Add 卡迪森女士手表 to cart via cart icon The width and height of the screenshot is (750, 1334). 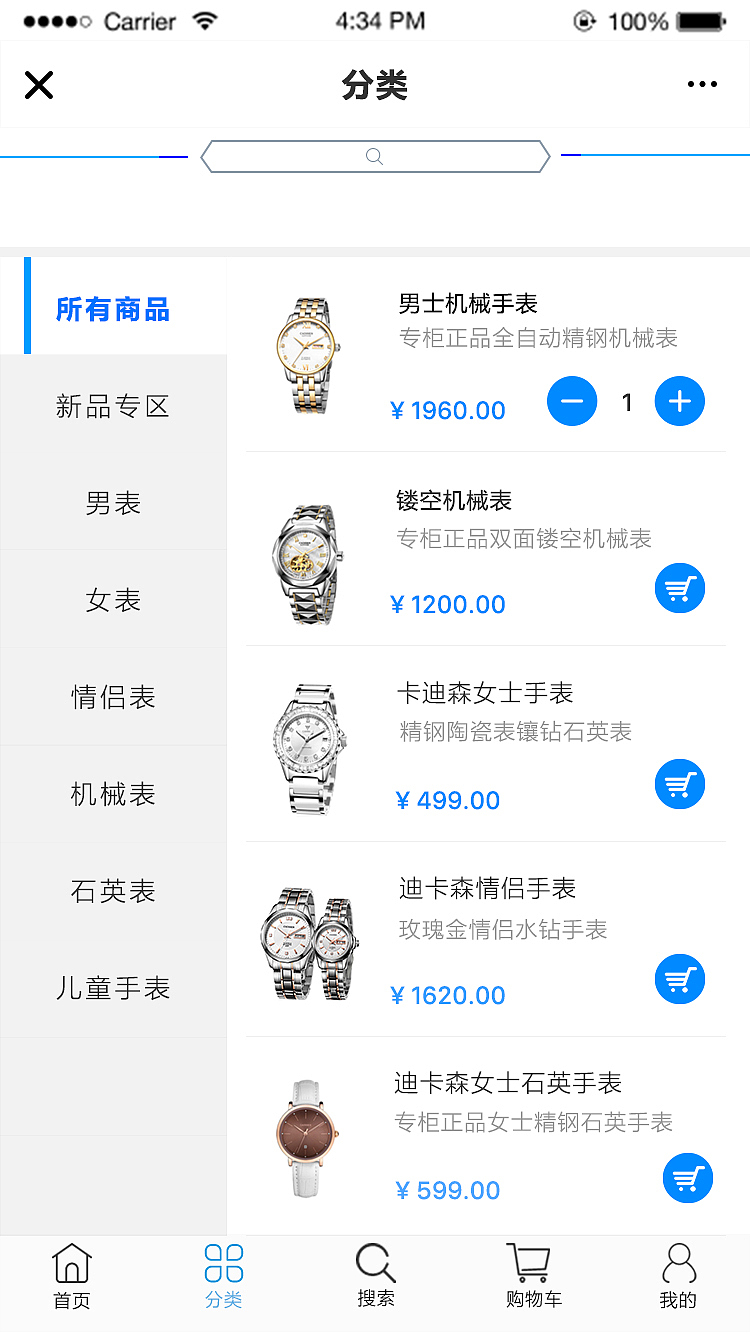[680, 784]
